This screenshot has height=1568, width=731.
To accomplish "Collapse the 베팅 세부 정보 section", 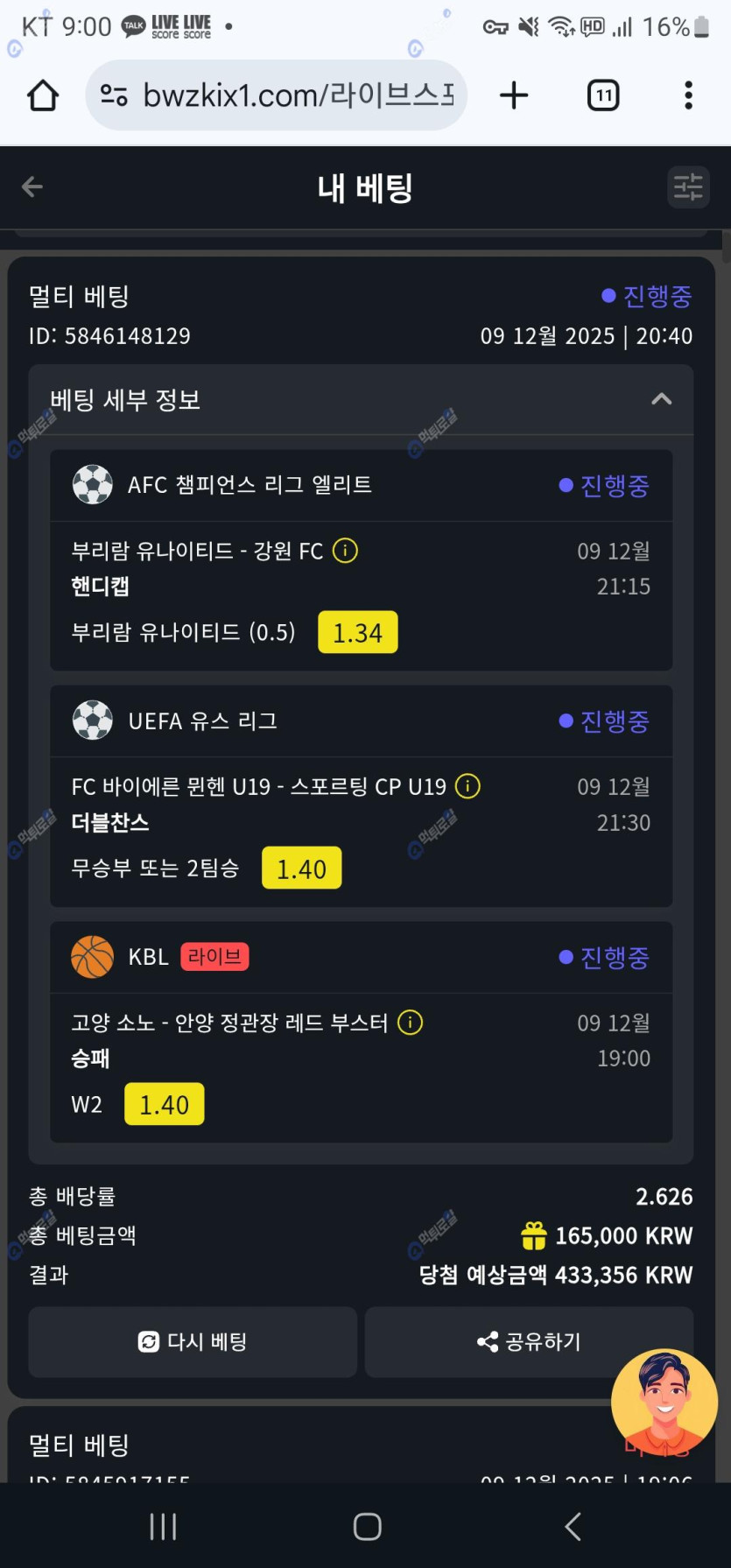I will point(661,399).
